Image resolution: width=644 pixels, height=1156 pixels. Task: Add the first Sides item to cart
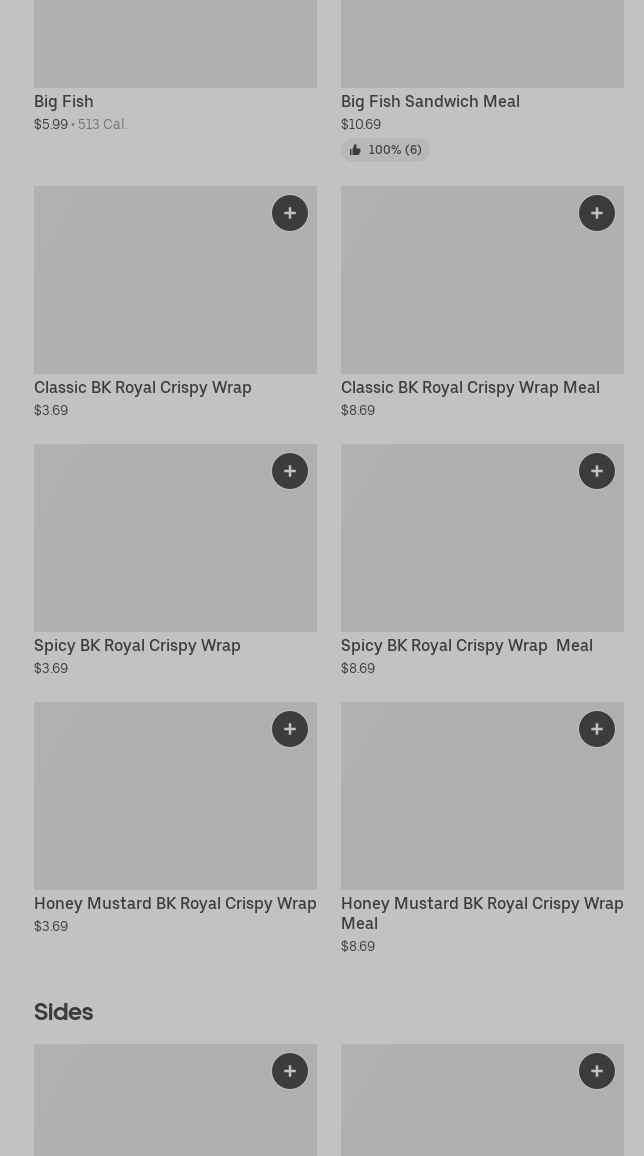tap(290, 1071)
